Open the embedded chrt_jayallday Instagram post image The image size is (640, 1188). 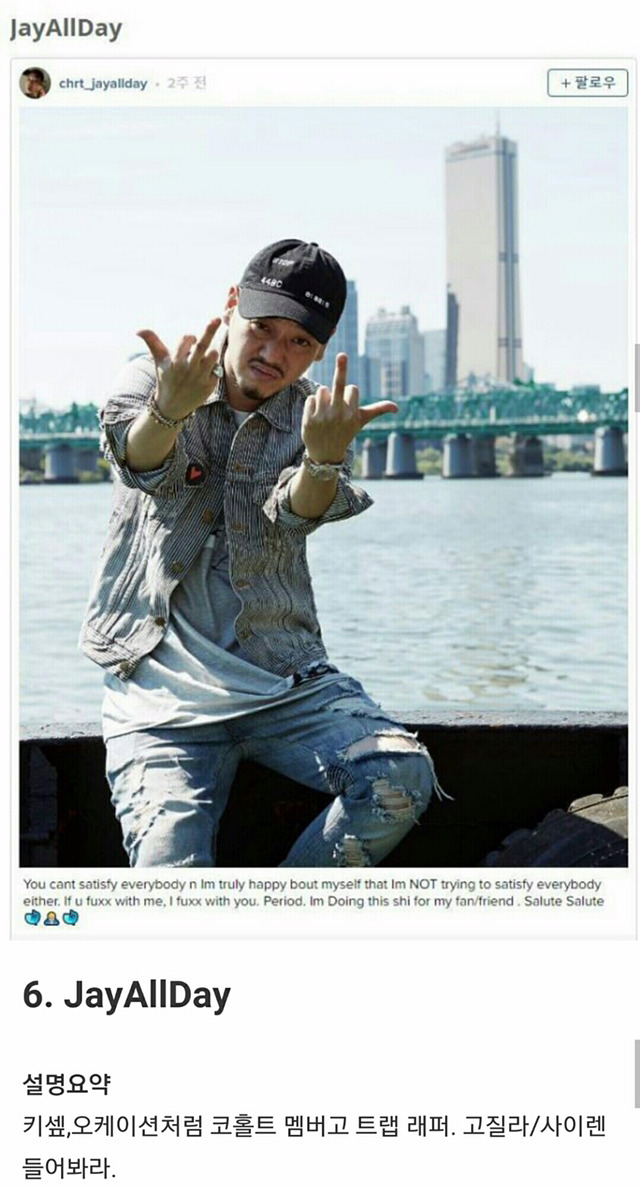coord(323,486)
